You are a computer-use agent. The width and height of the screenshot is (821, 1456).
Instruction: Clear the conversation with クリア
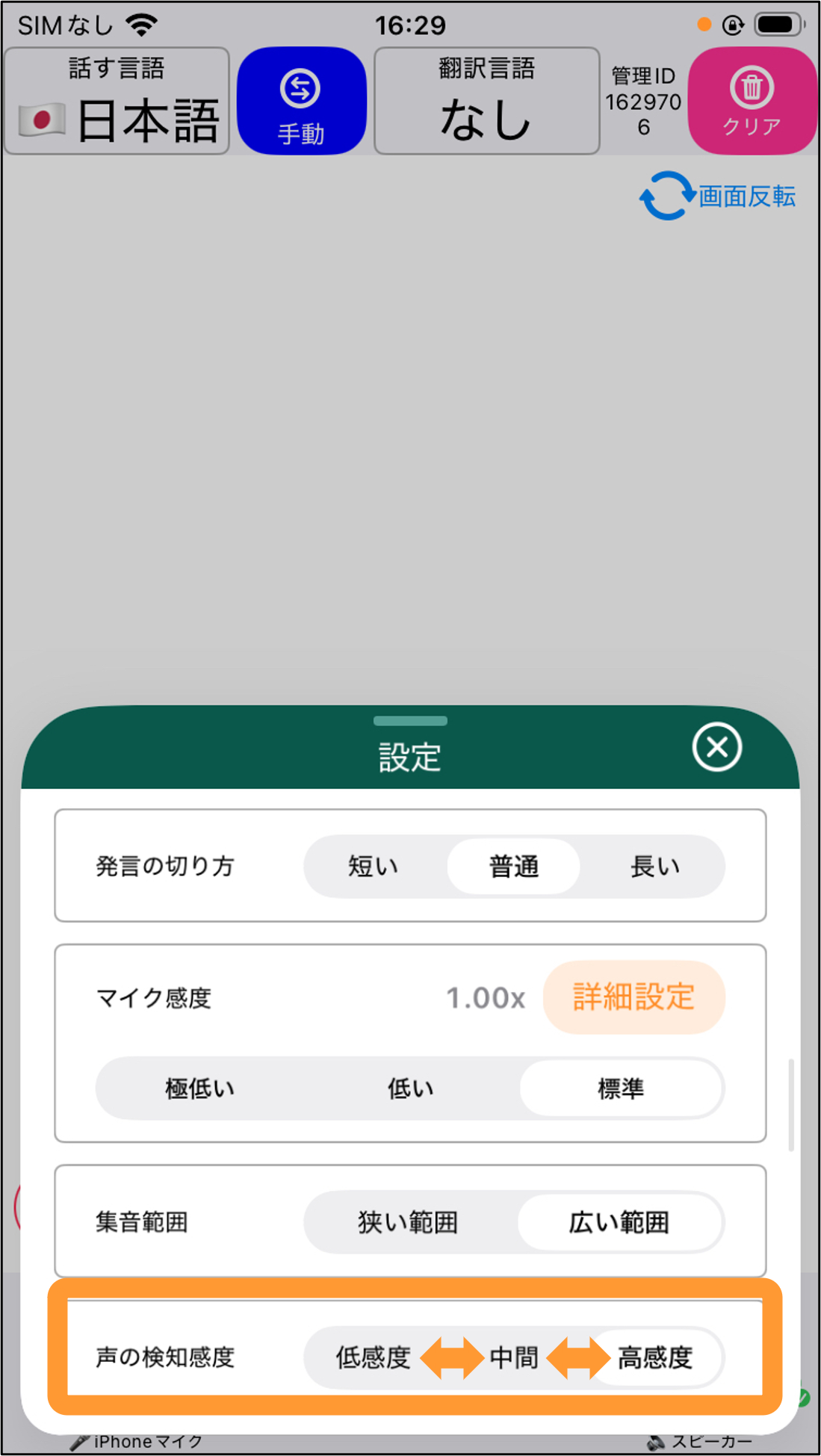pyautogui.click(x=752, y=101)
